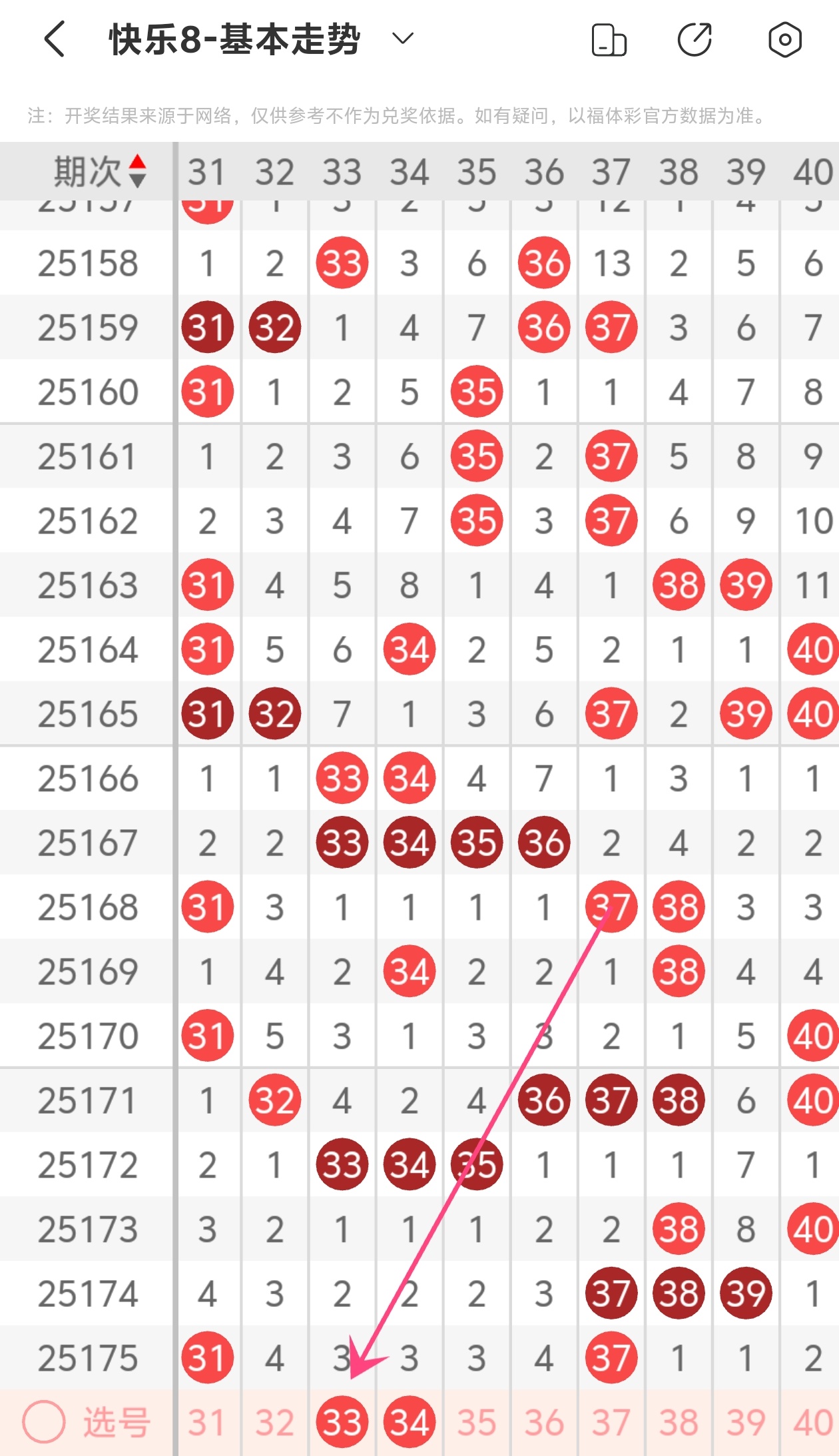
Task: Switch screen orientation with the device icon
Action: (x=609, y=39)
